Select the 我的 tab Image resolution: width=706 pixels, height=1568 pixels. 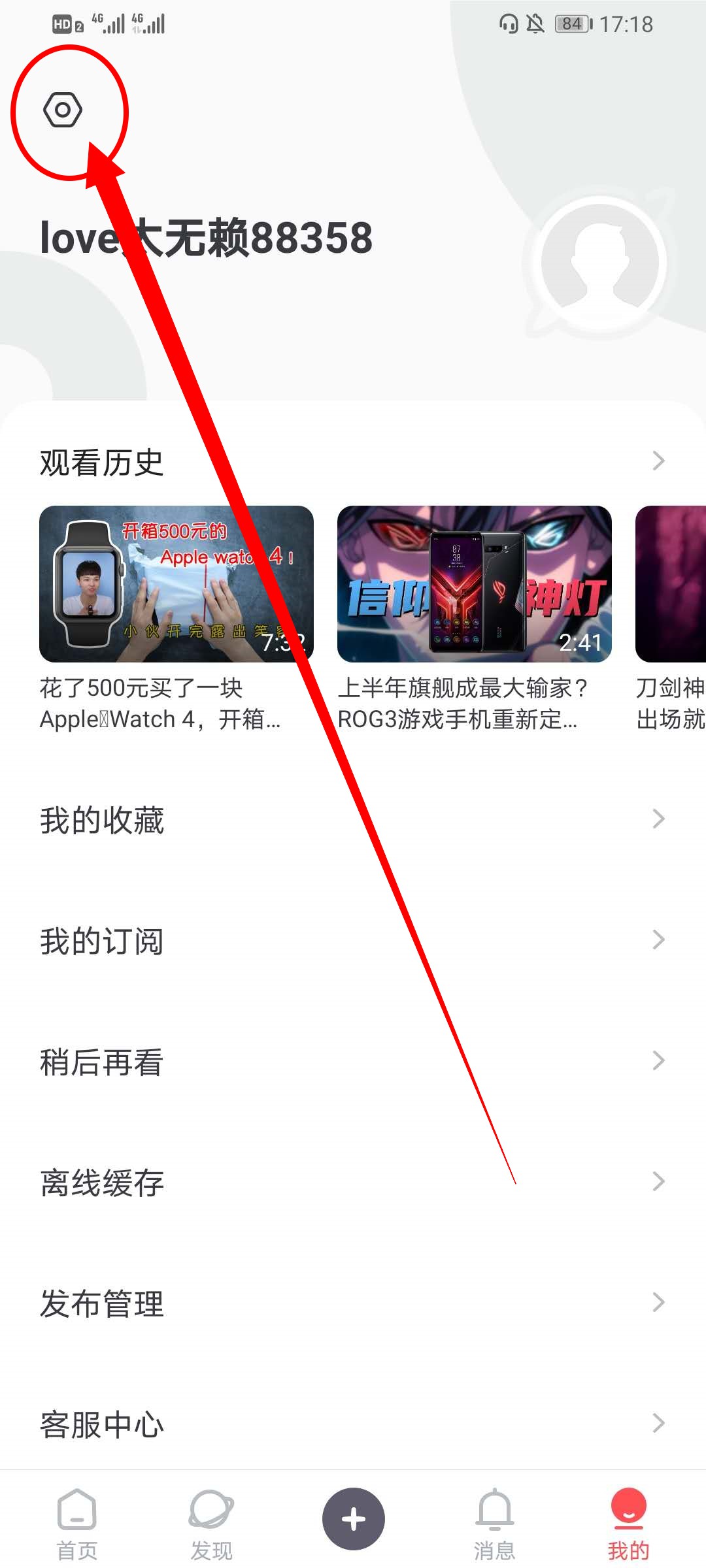pyautogui.click(x=628, y=1522)
